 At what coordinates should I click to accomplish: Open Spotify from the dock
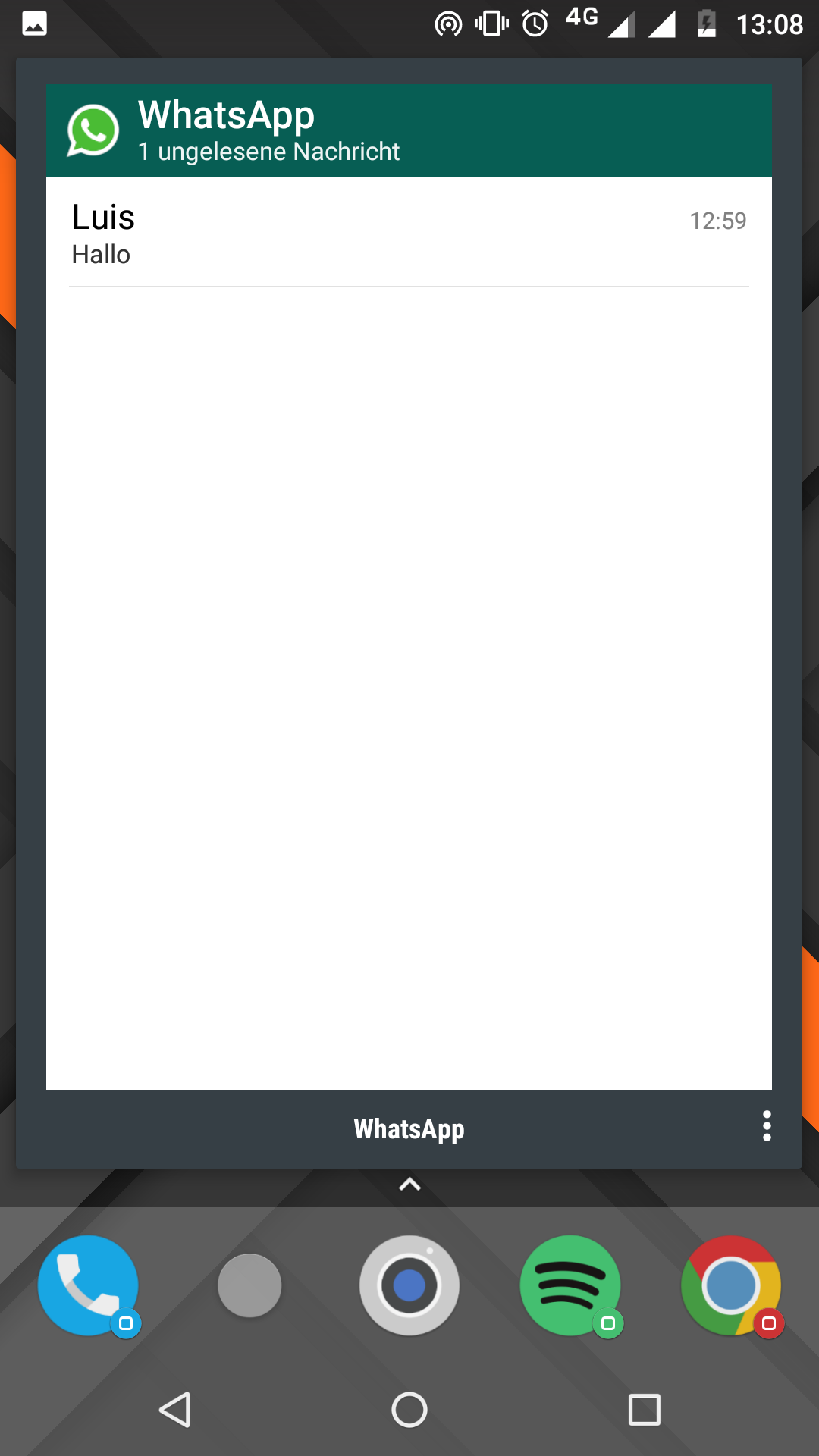click(x=570, y=1285)
